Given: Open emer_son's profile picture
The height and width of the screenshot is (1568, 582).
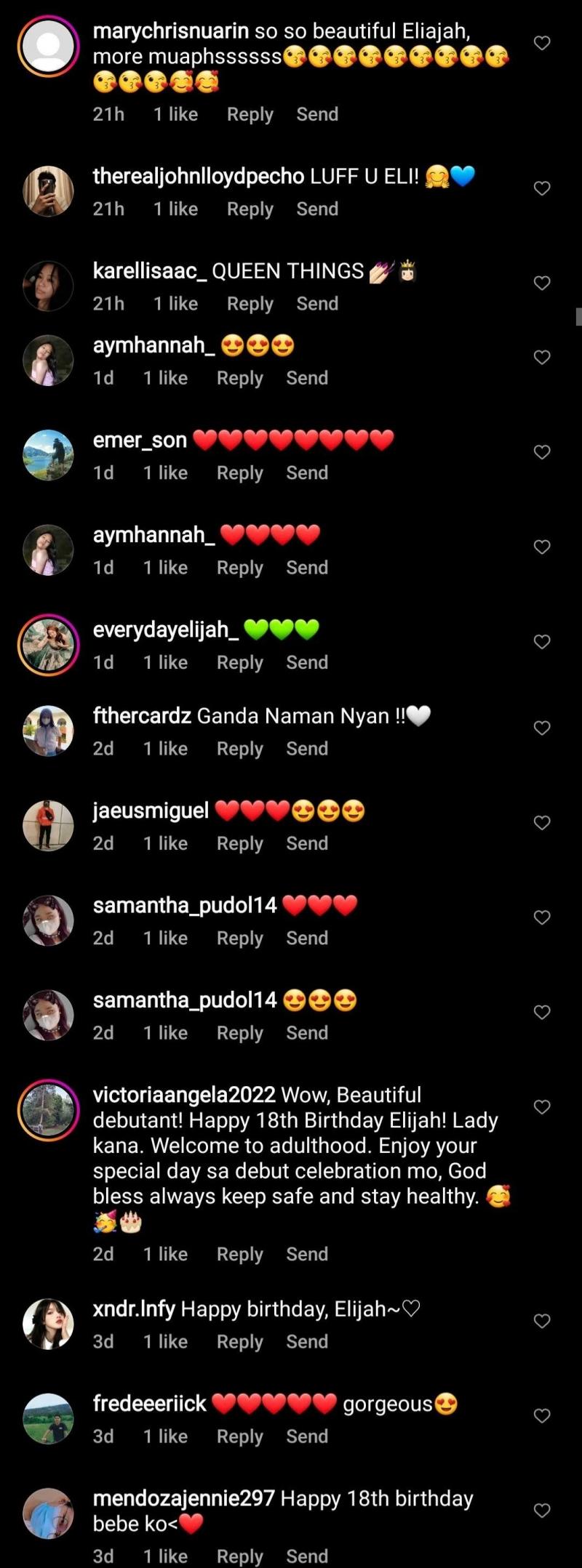Looking at the screenshot, I should click(48, 455).
